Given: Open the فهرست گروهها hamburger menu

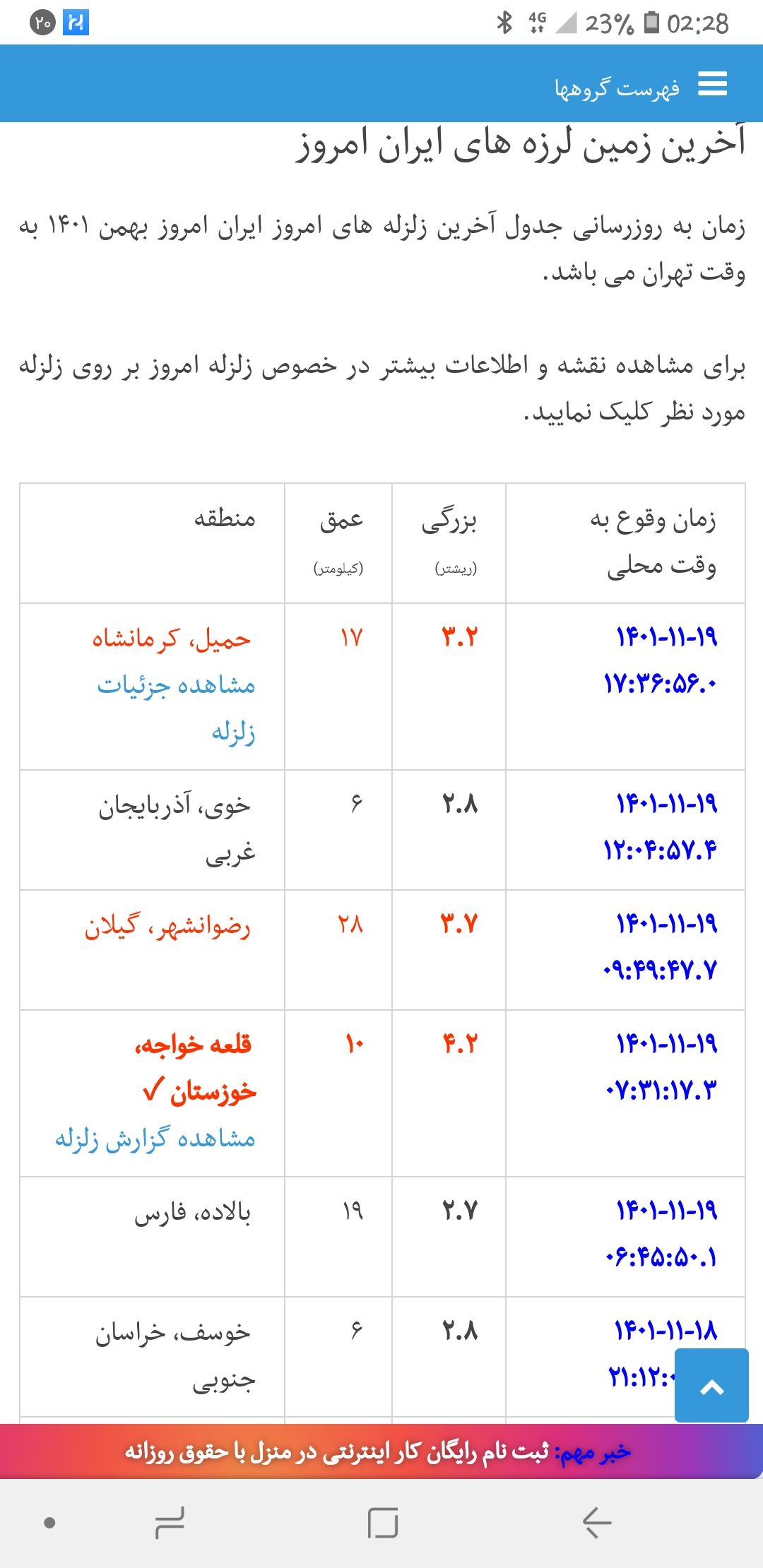Looking at the screenshot, I should [712, 84].
